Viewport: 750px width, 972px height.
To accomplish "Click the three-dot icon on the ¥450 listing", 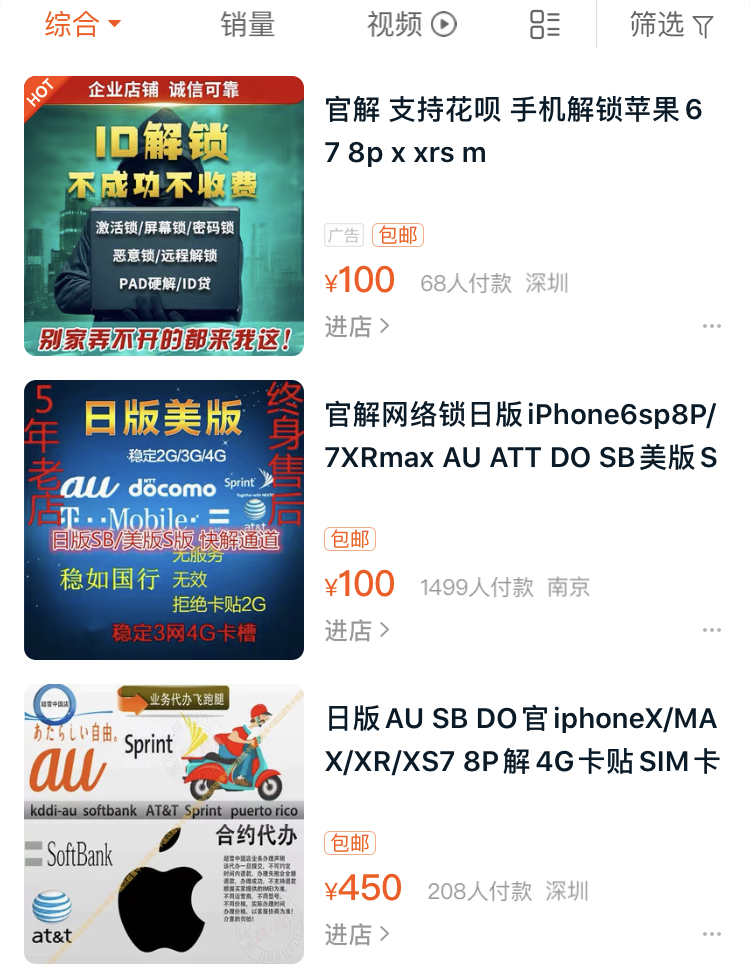I will 712,933.
